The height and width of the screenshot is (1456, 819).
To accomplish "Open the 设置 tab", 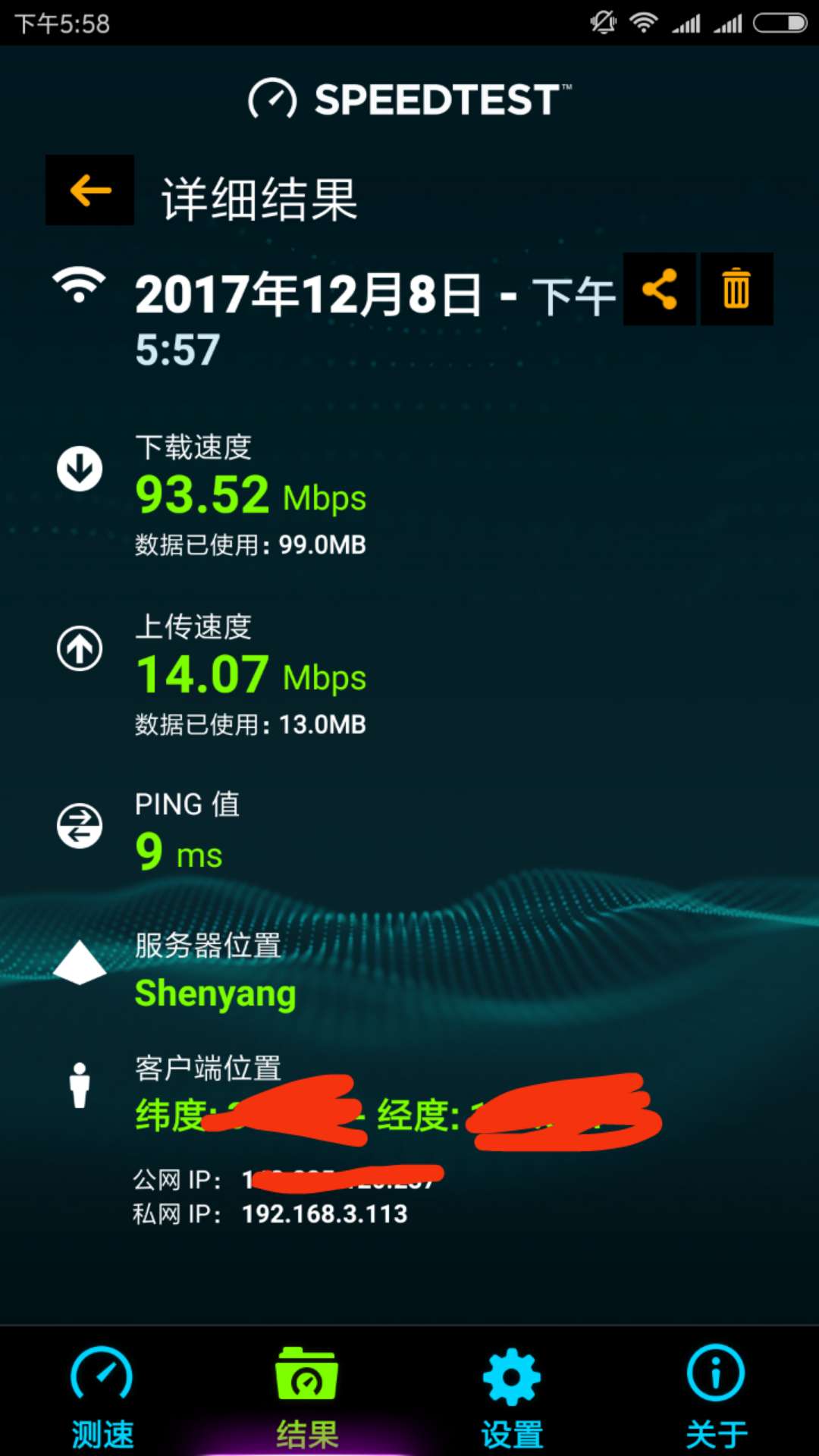I will pos(512,1395).
